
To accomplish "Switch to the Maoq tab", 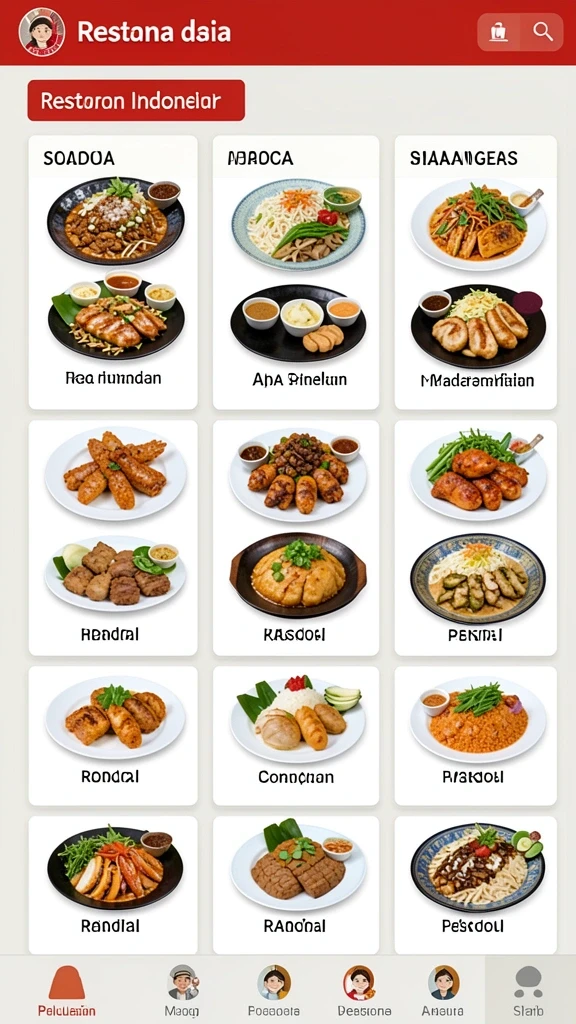I will point(182,990).
